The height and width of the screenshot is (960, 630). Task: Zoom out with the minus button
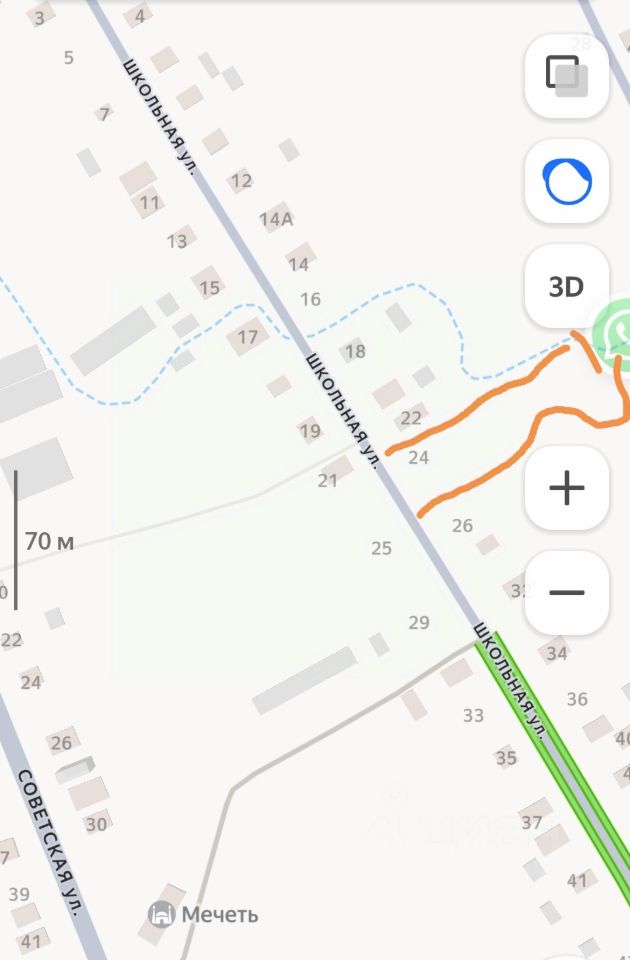tap(566, 592)
